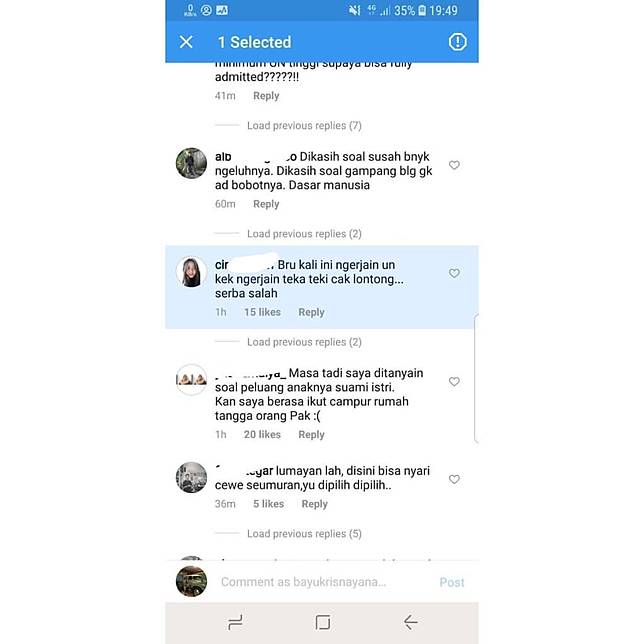Reply to the 'campur rumah tangga' comment
Screen dimensions: 644x644
[311, 435]
